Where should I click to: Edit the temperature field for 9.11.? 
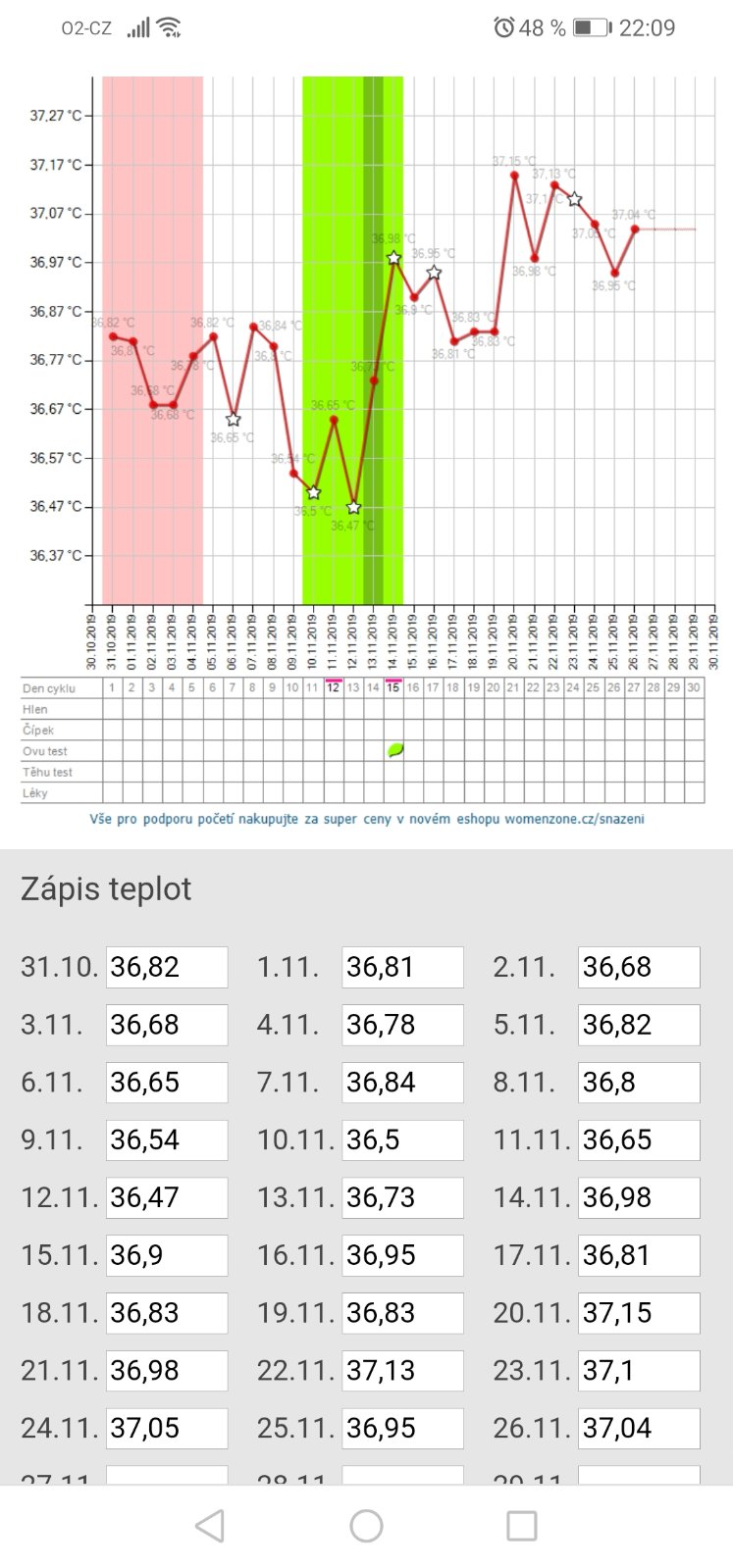(167, 1140)
